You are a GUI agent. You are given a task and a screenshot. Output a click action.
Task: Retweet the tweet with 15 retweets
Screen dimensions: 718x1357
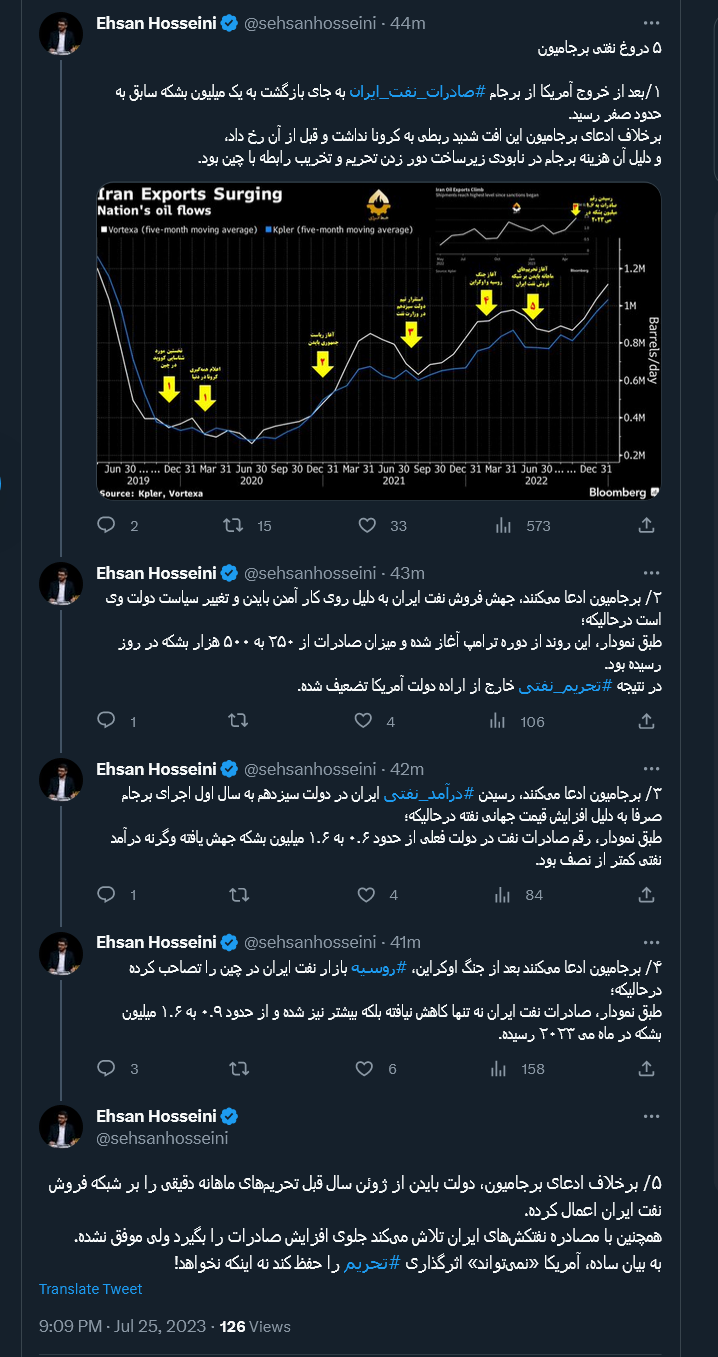coord(232,525)
